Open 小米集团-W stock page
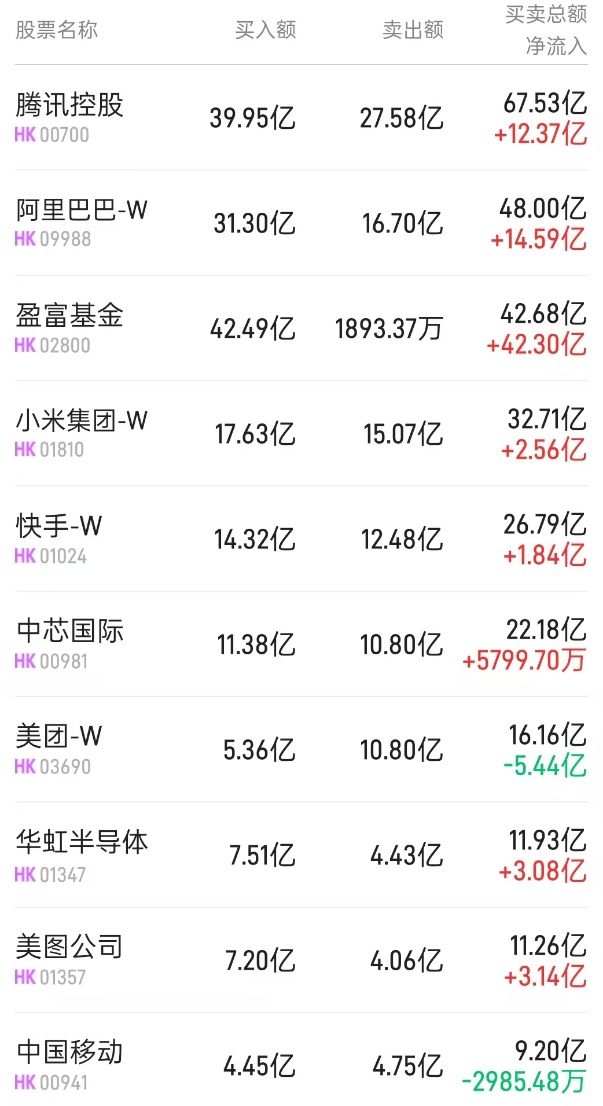603x1106 pixels. 82,421
